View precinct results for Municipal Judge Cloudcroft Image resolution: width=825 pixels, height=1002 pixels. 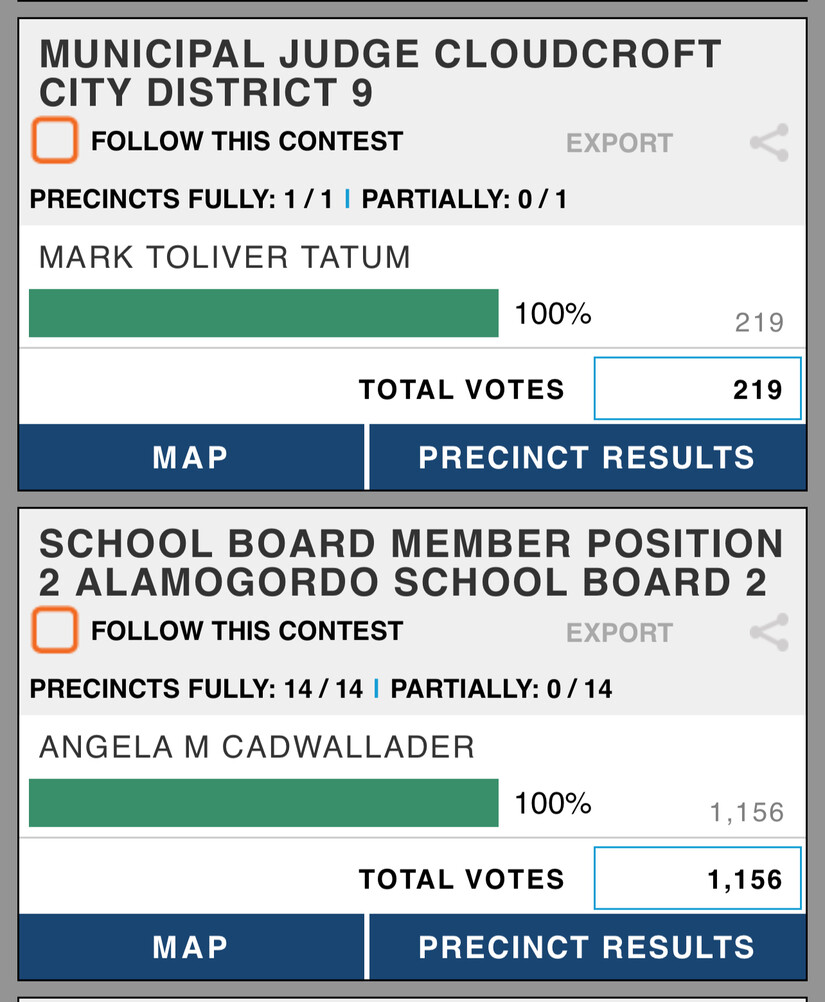tap(587, 458)
